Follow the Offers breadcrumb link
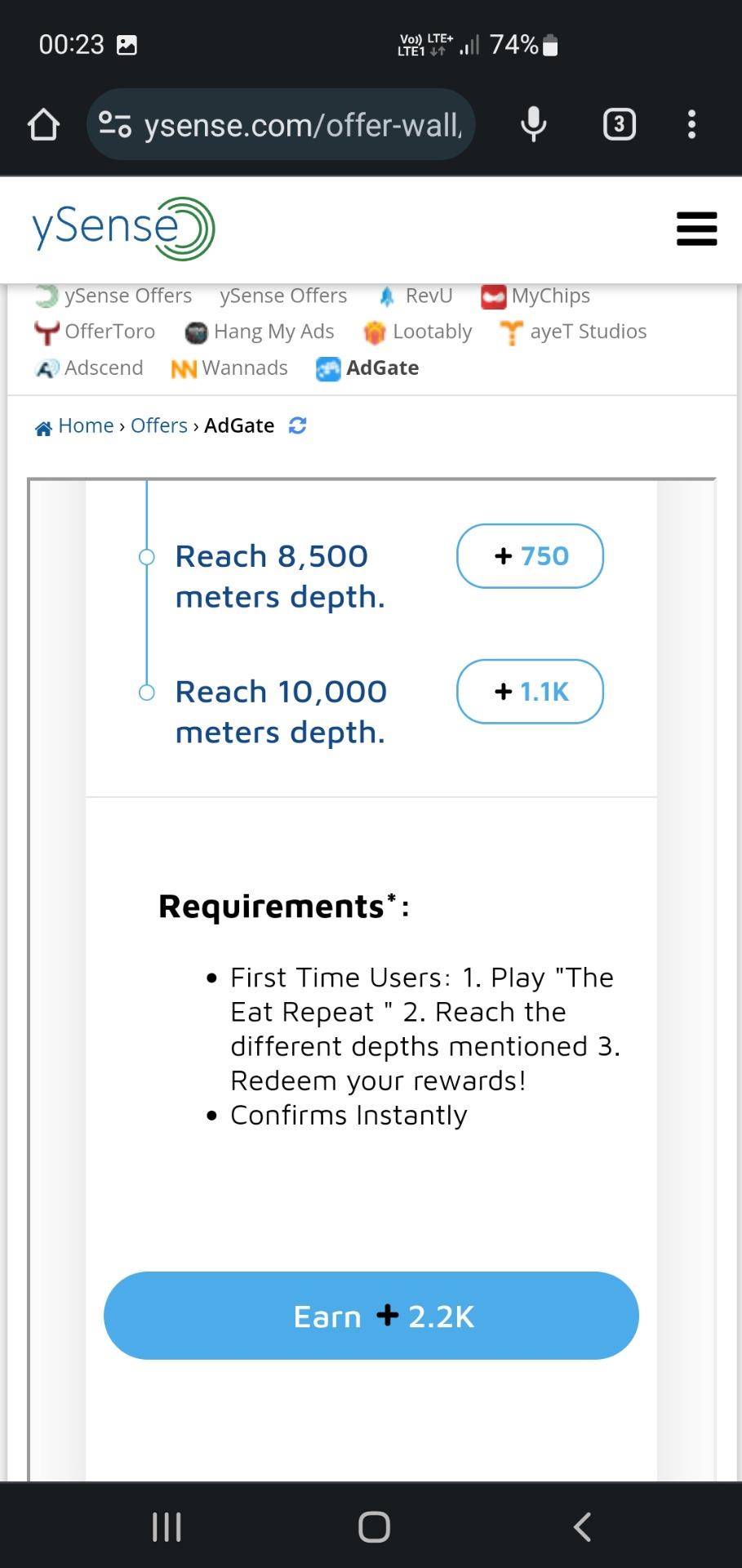This screenshot has width=742, height=1568. pyautogui.click(x=159, y=425)
